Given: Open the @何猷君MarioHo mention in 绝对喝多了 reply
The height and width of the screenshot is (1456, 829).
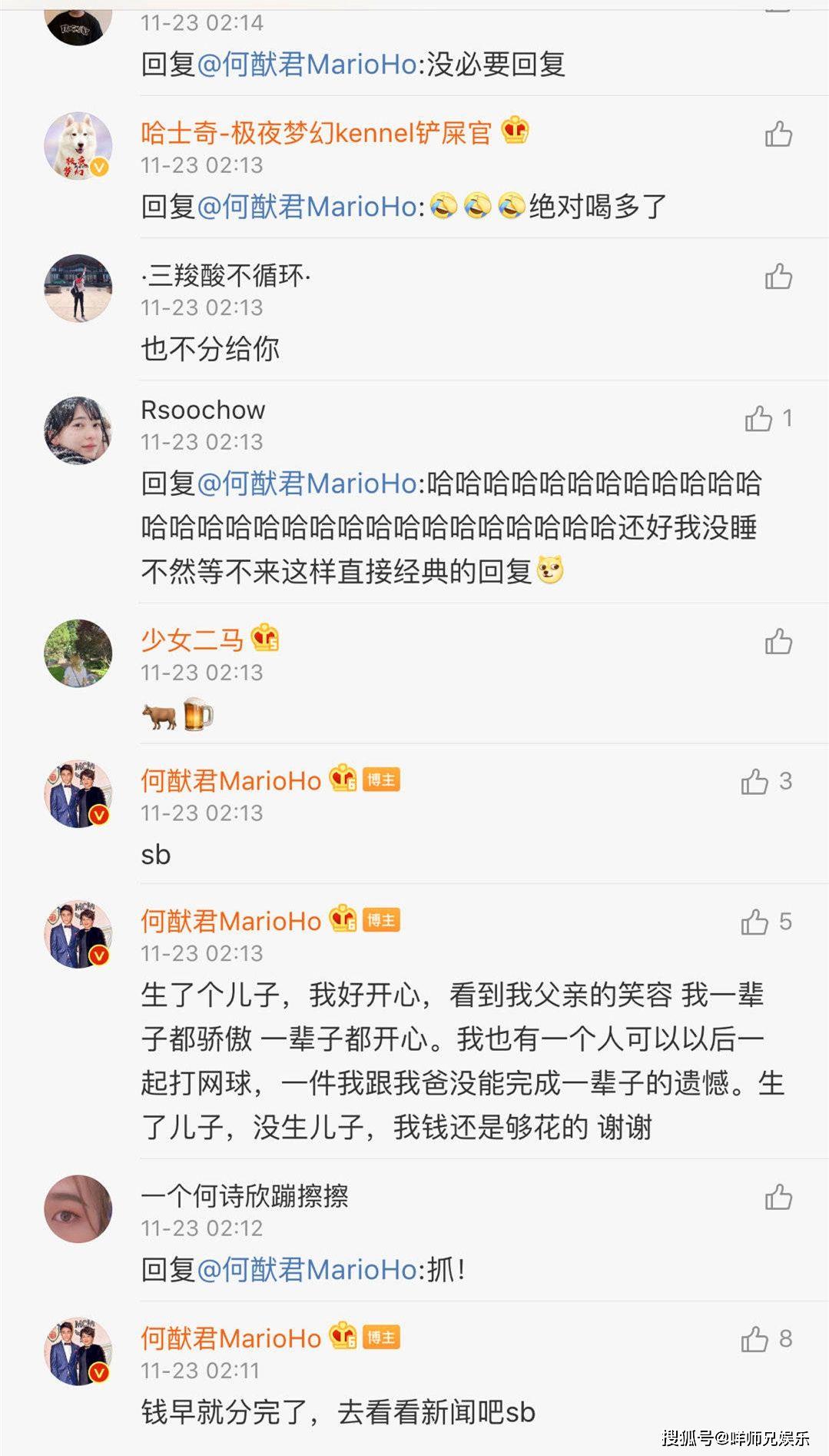Looking at the screenshot, I should [307, 207].
